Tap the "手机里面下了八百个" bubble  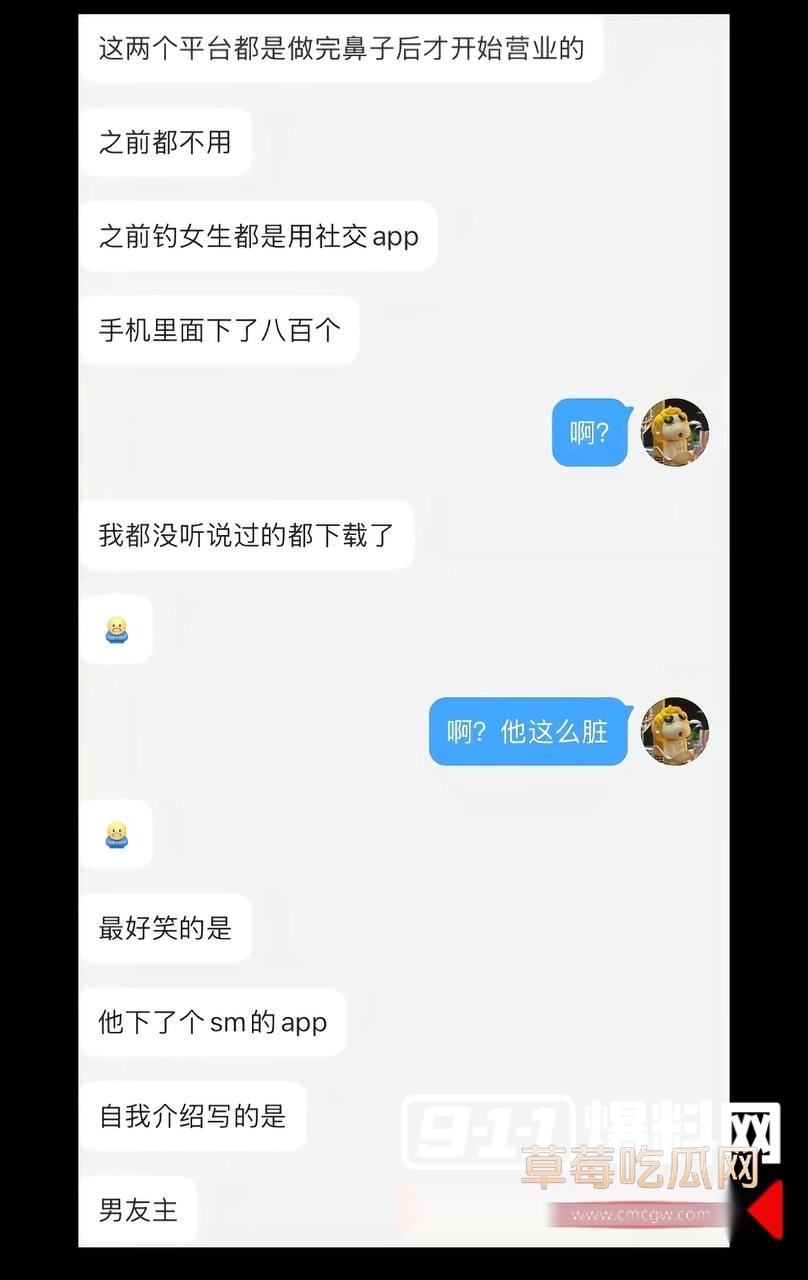coord(220,330)
